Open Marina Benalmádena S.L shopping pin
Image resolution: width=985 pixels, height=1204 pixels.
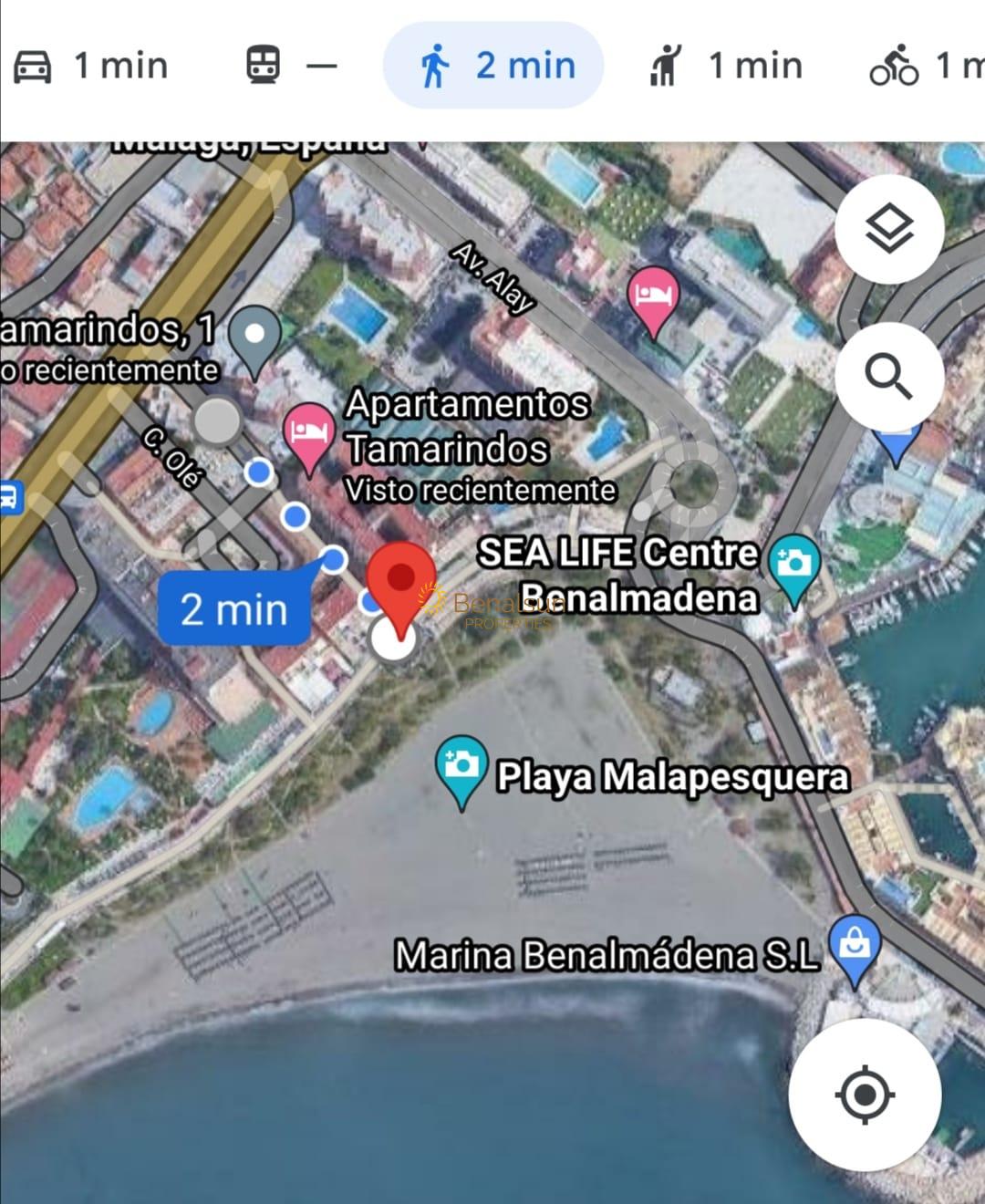(x=854, y=947)
